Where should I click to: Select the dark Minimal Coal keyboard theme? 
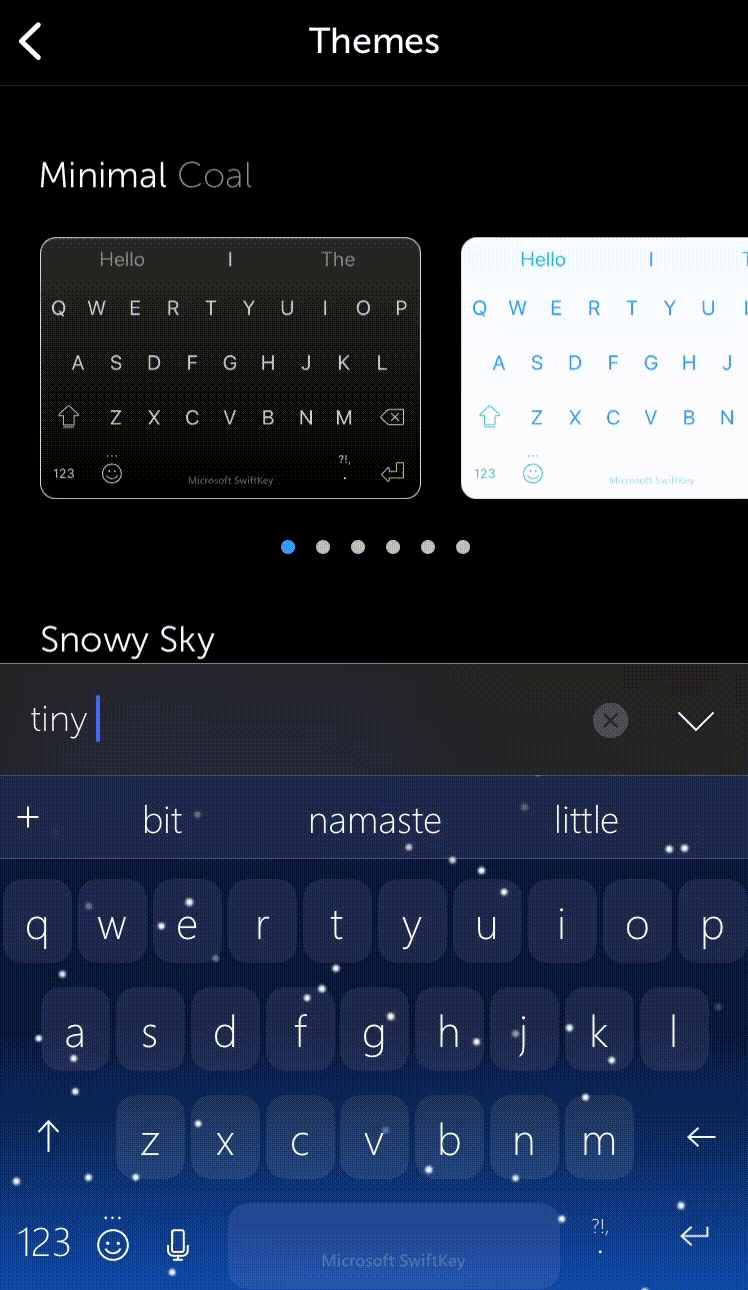pyautogui.click(x=230, y=368)
